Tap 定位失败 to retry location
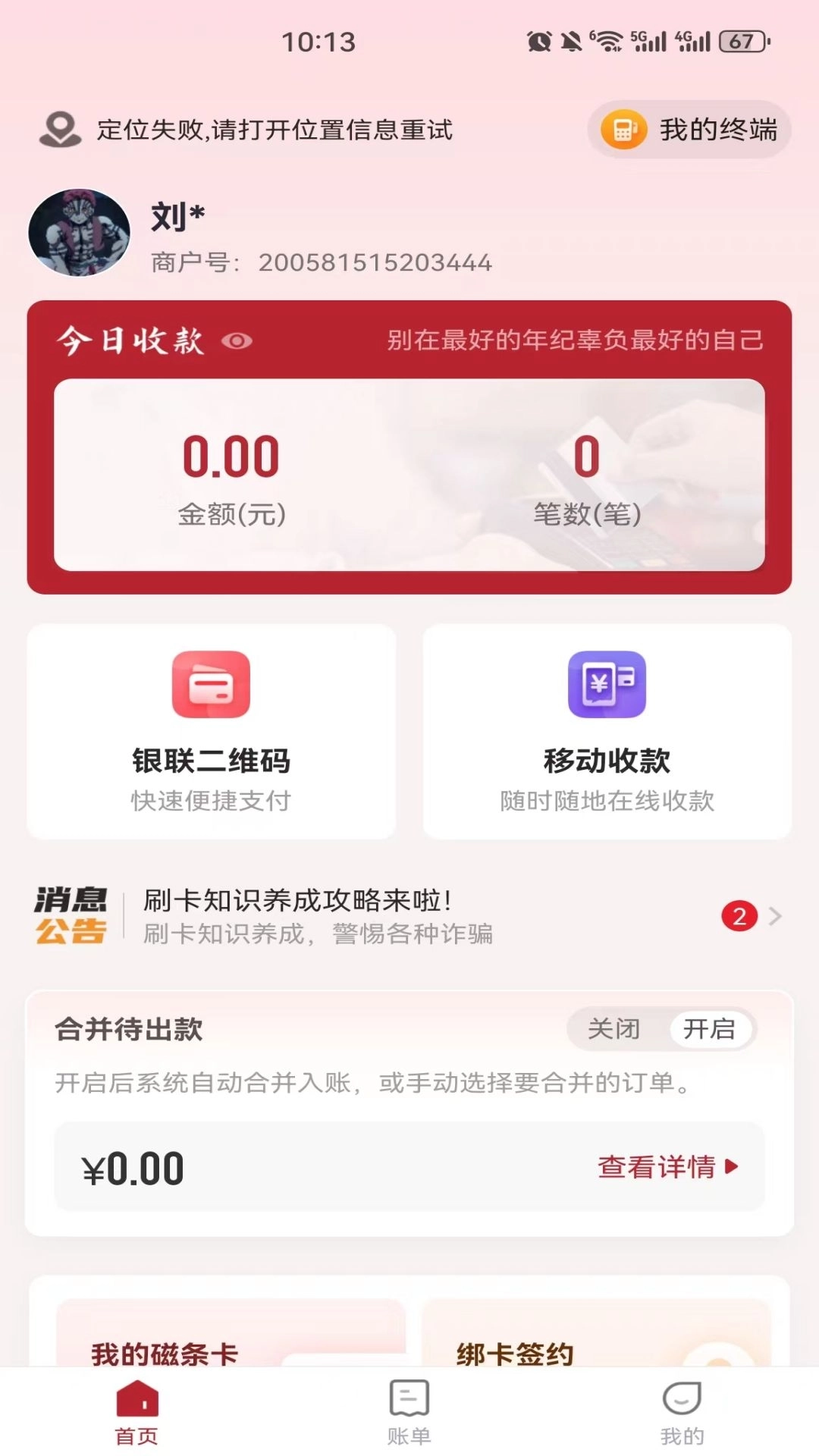819x1456 pixels. point(273,130)
